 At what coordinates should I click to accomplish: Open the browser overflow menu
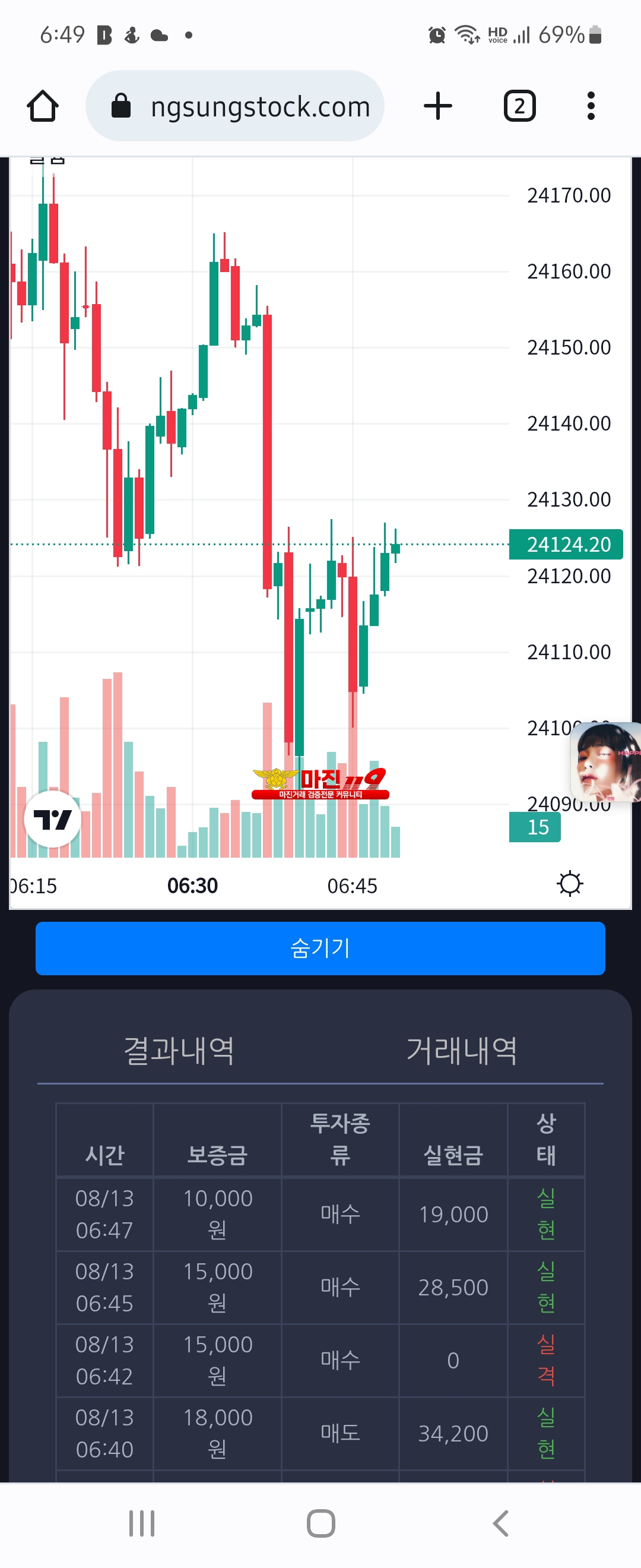[x=590, y=106]
